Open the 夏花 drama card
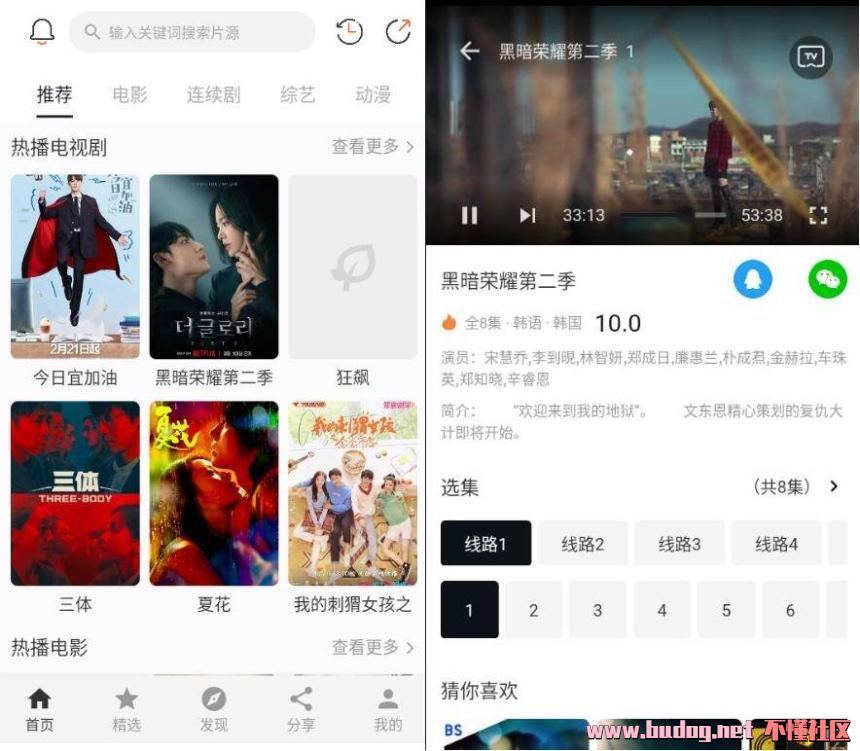The image size is (860, 751). (214, 494)
